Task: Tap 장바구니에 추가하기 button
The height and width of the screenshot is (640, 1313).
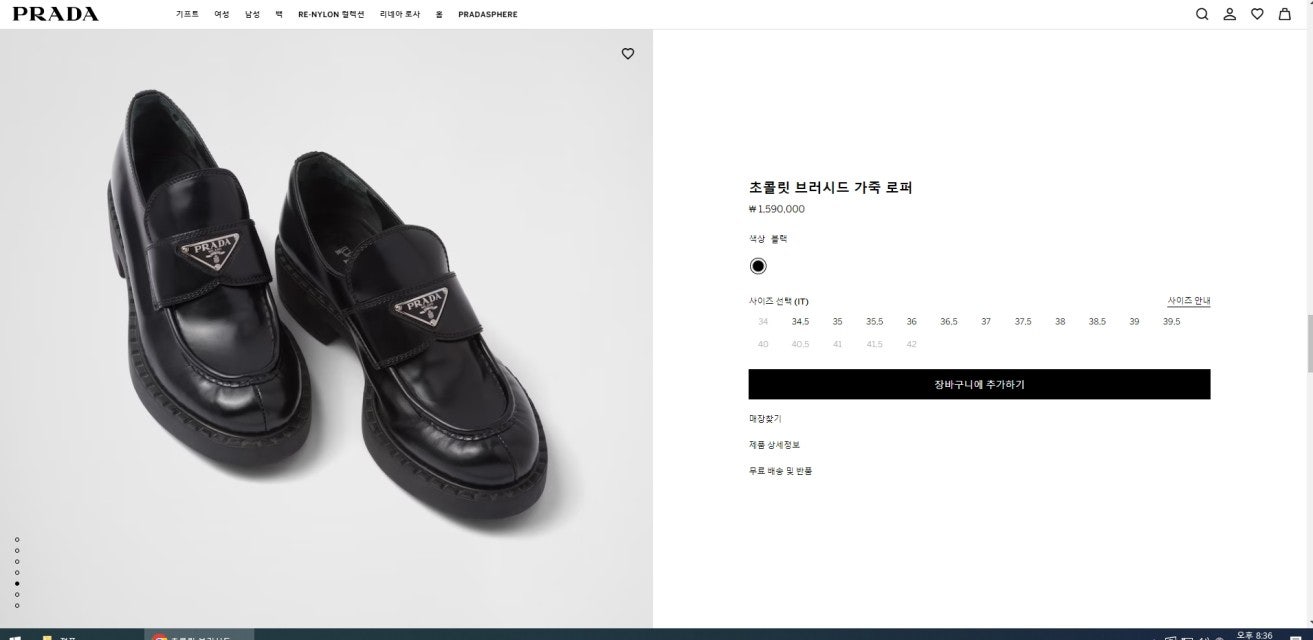Action: tap(979, 384)
